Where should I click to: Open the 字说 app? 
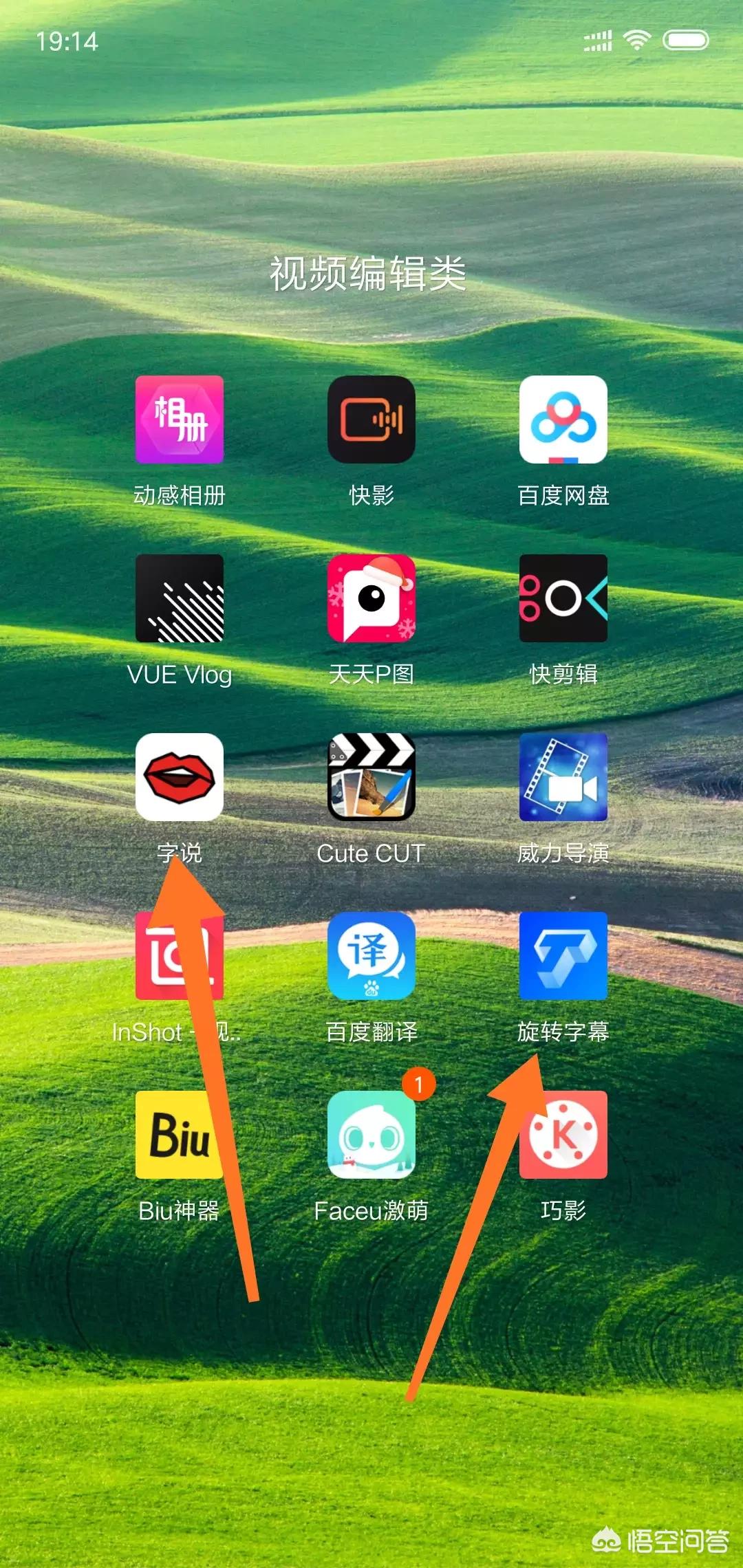tap(179, 777)
